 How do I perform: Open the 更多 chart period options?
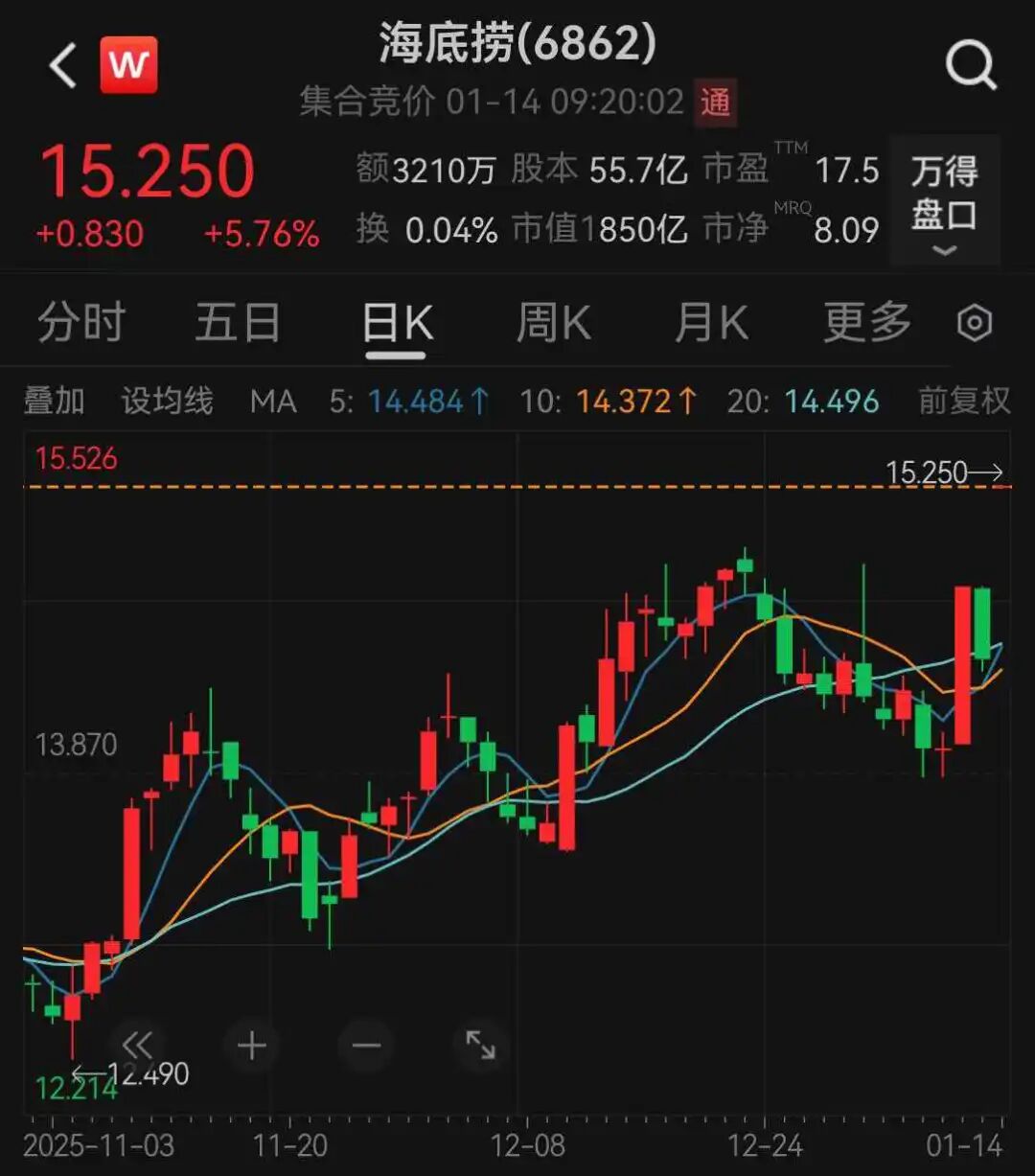click(x=867, y=322)
